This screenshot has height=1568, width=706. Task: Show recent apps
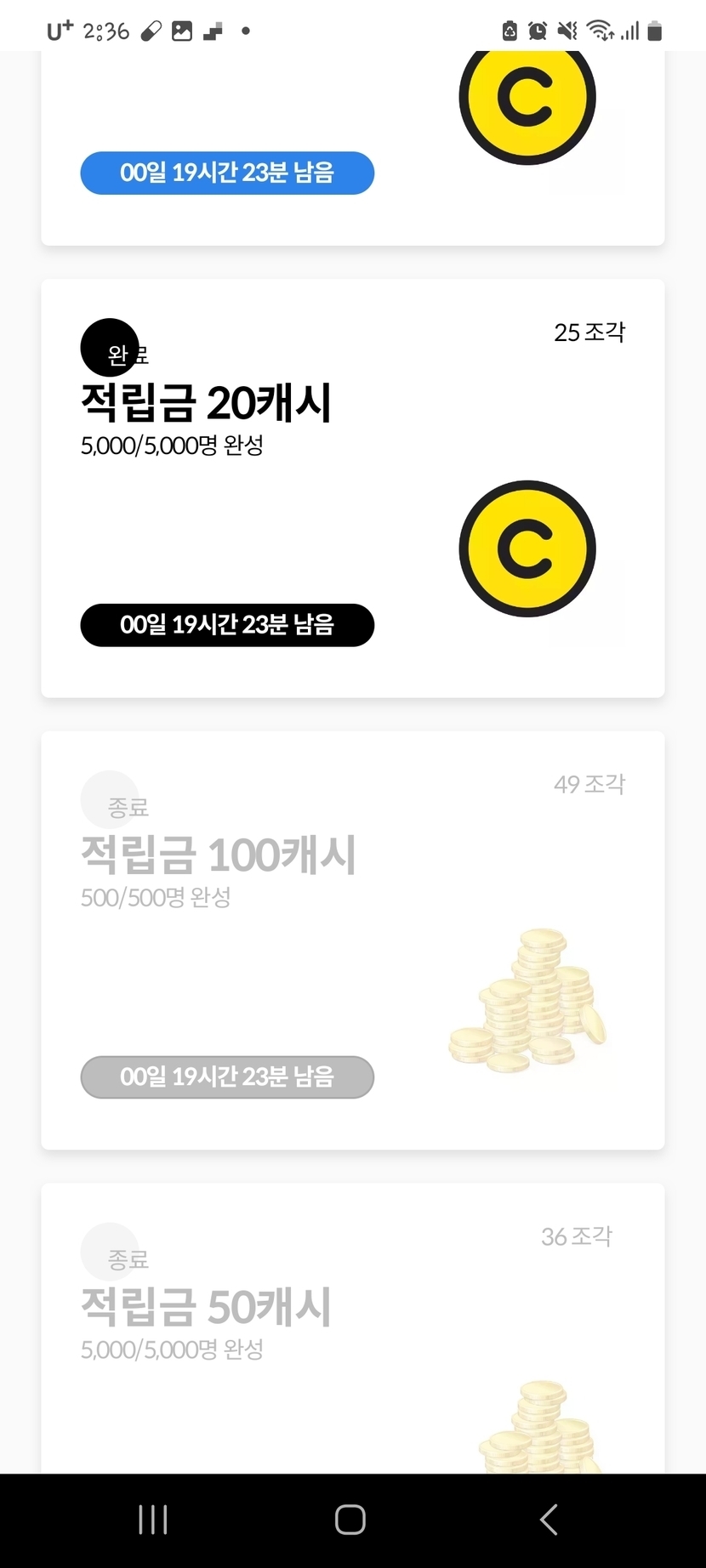click(x=153, y=1520)
